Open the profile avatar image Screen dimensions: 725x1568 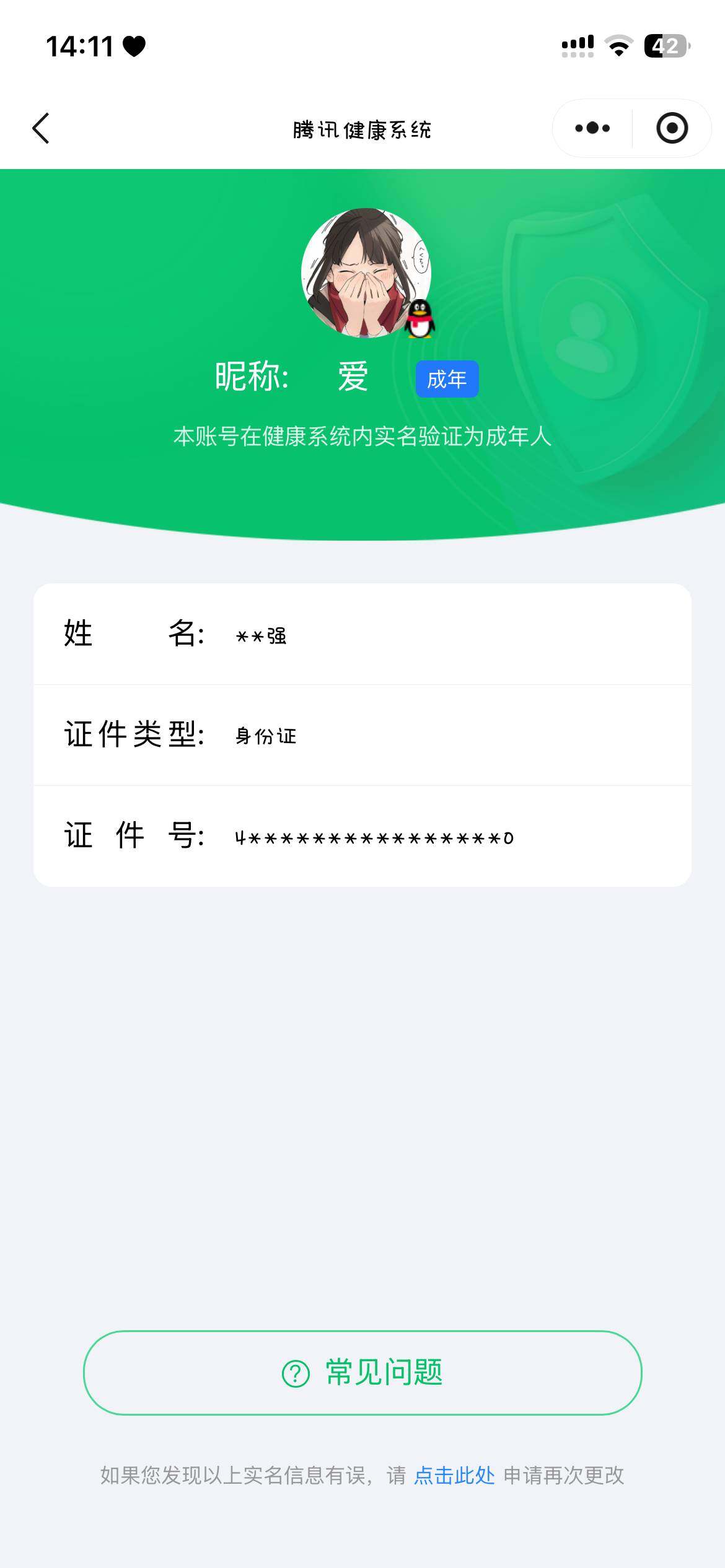[362, 273]
